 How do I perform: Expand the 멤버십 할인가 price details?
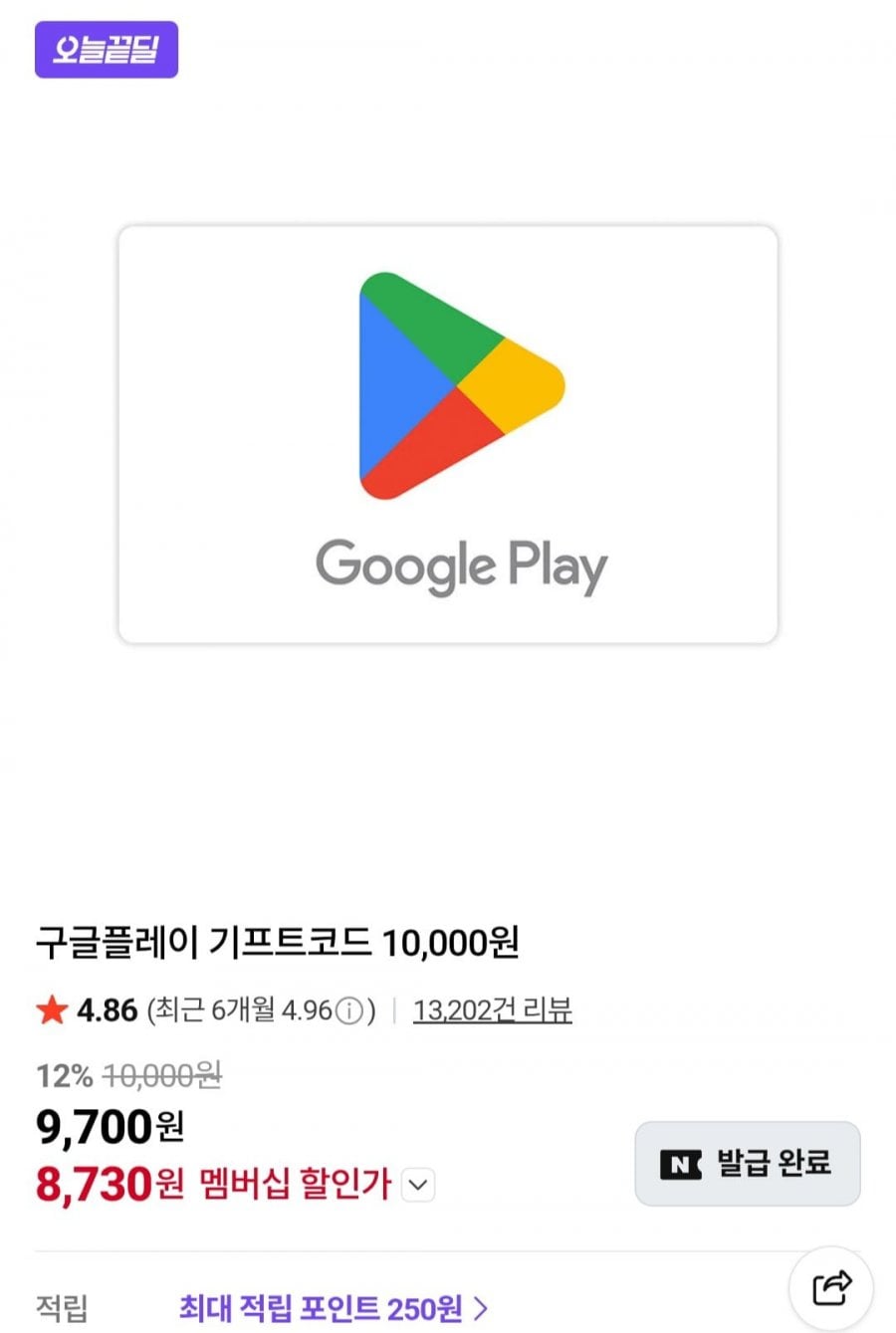click(419, 1185)
